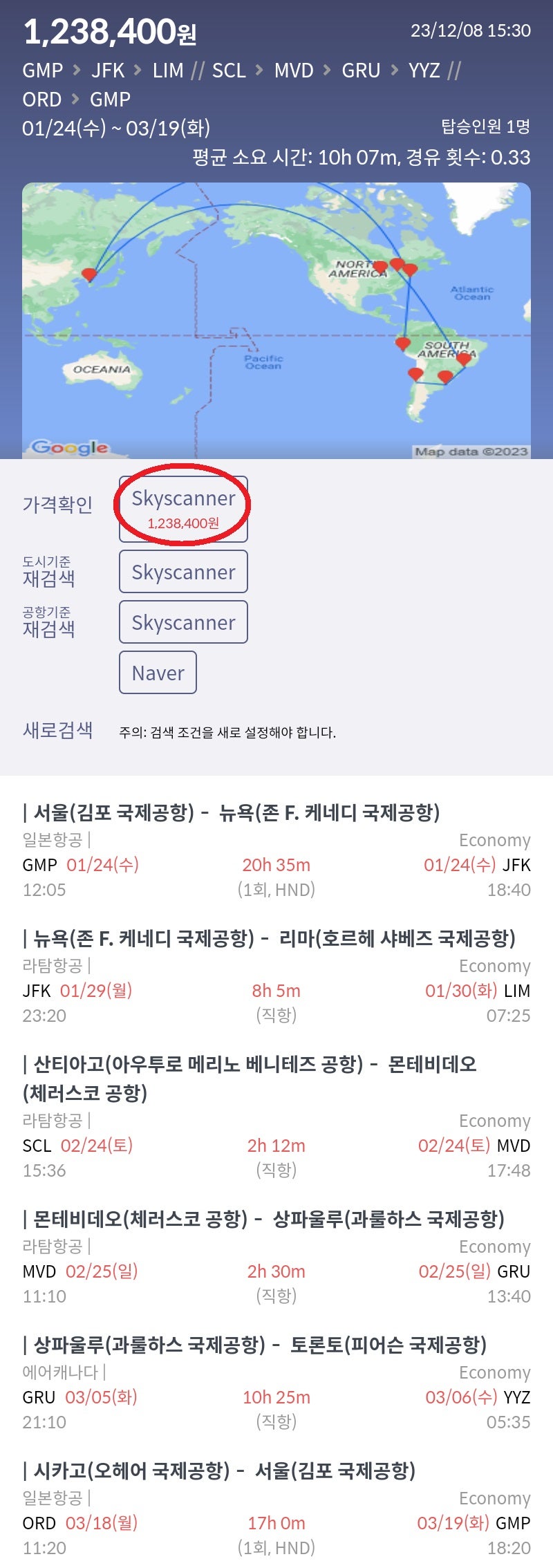Select the JFK code in the route header

coord(109,70)
